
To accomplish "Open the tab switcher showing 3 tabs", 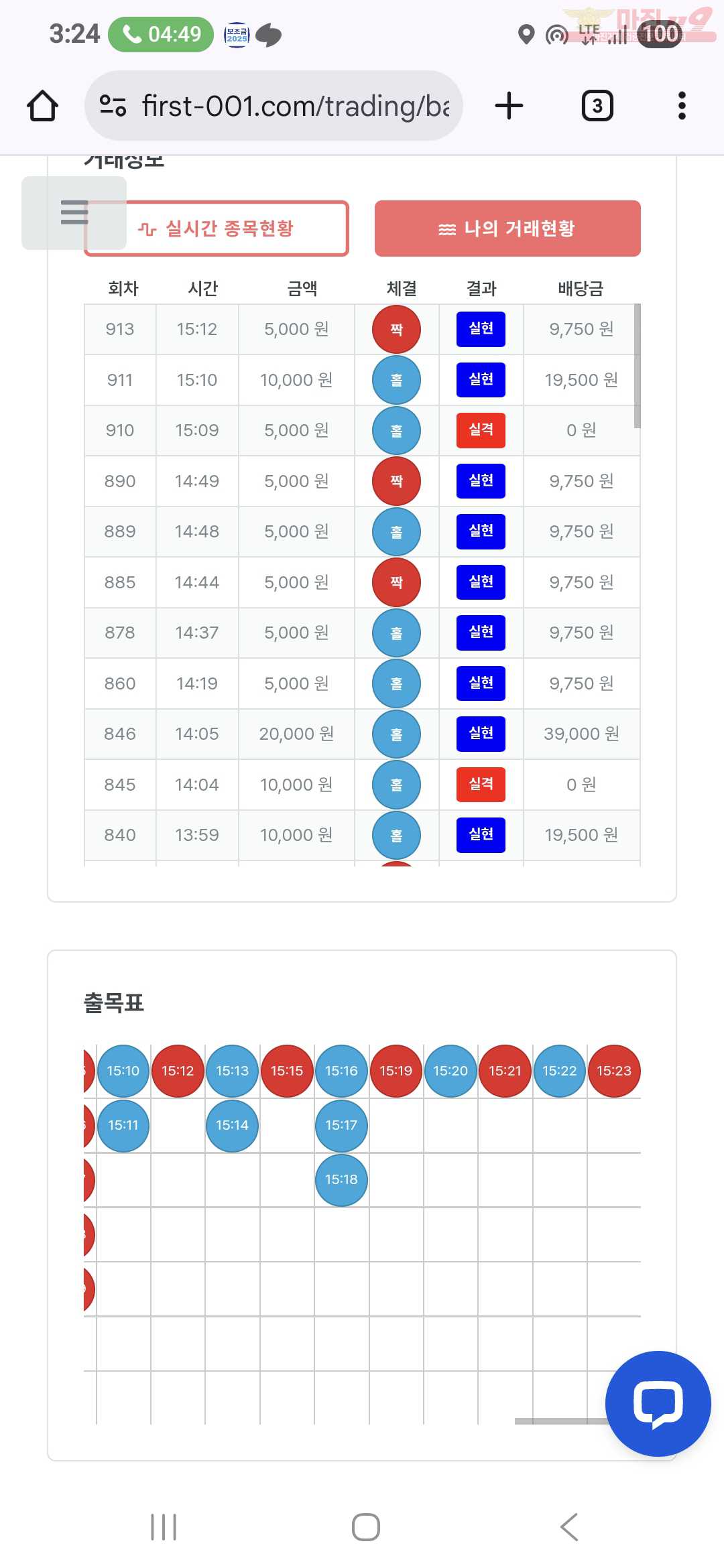I will pyautogui.click(x=597, y=106).
